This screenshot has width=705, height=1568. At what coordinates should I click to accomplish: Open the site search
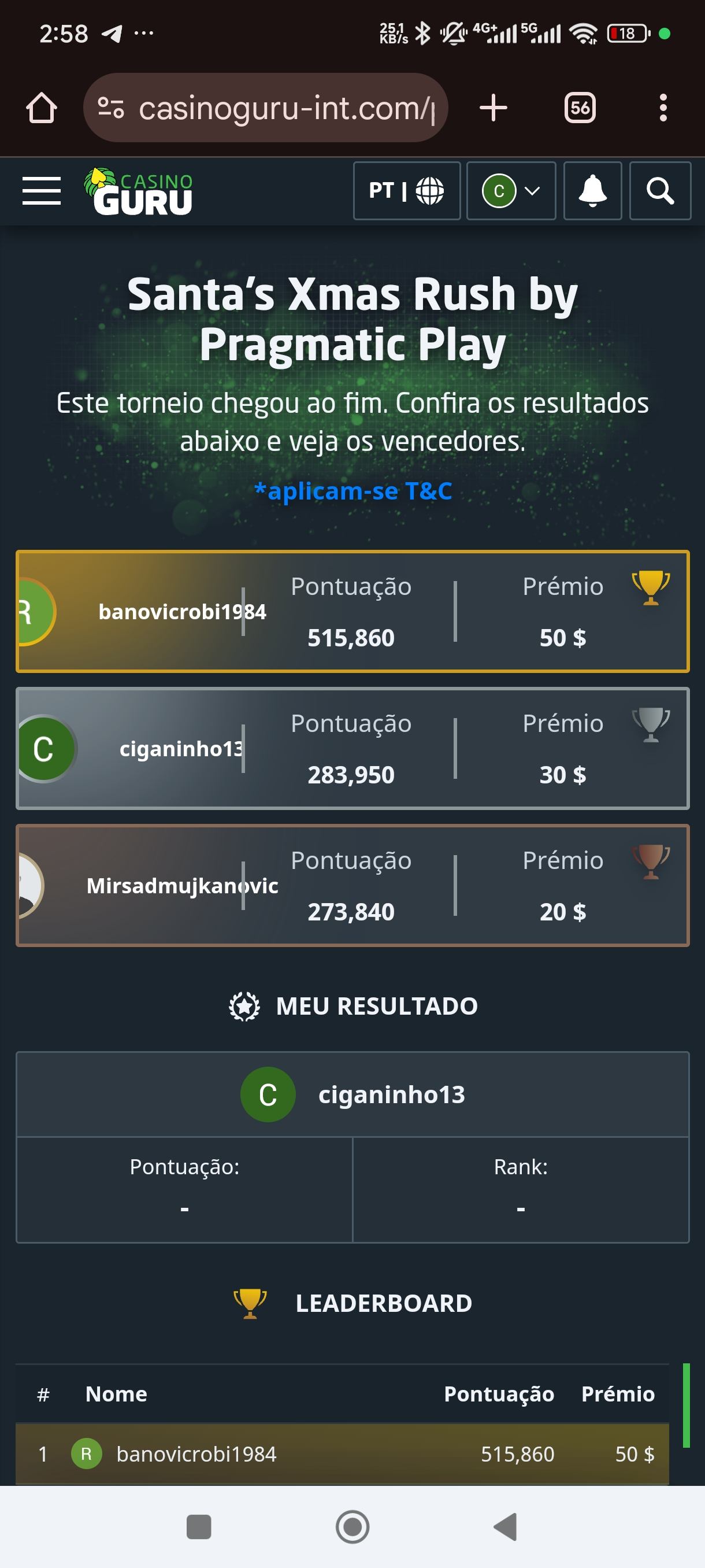tap(659, 191)
